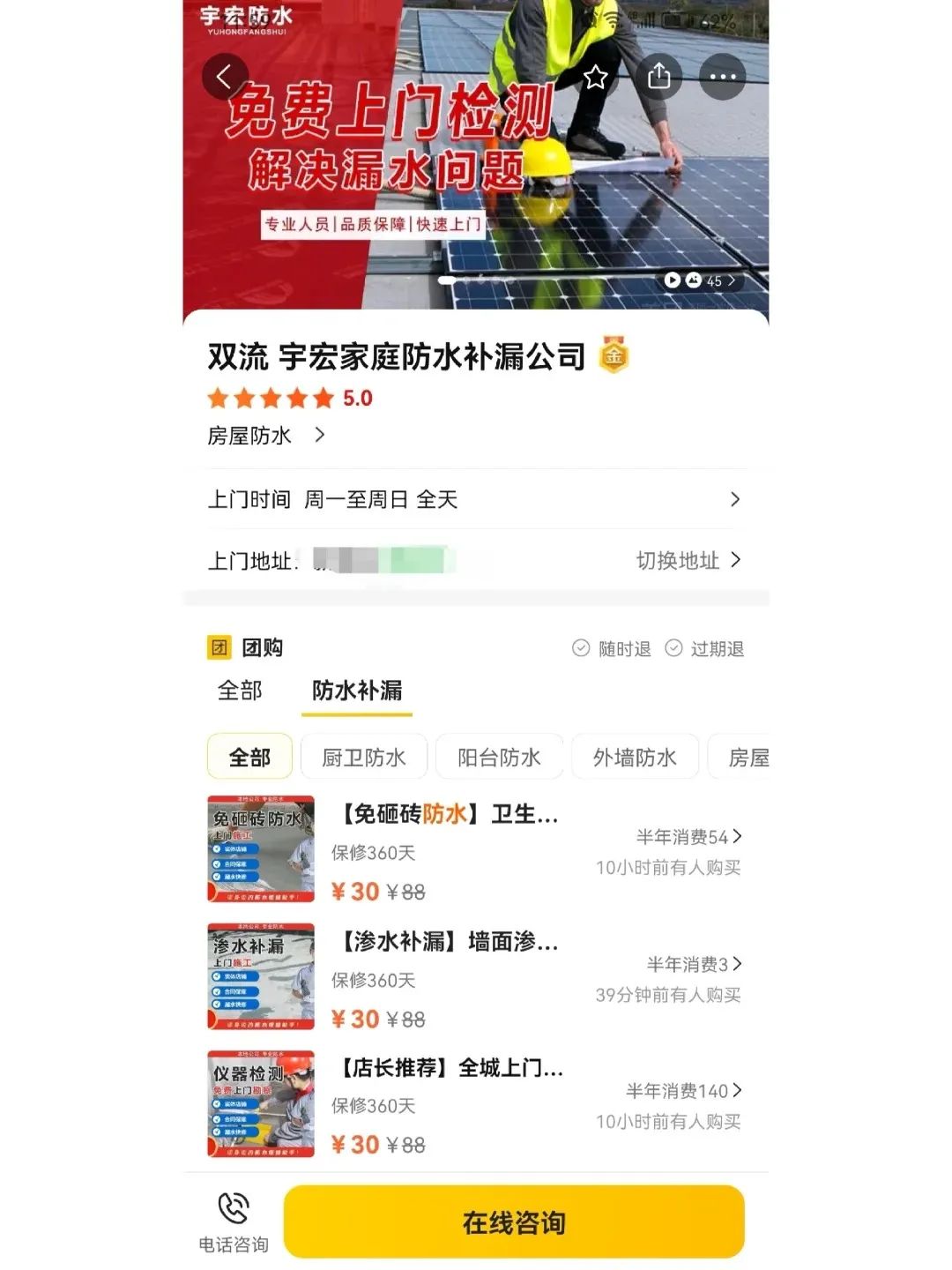
Task: View the 【店长推荐】 deal
Action: click(451, 1069)
